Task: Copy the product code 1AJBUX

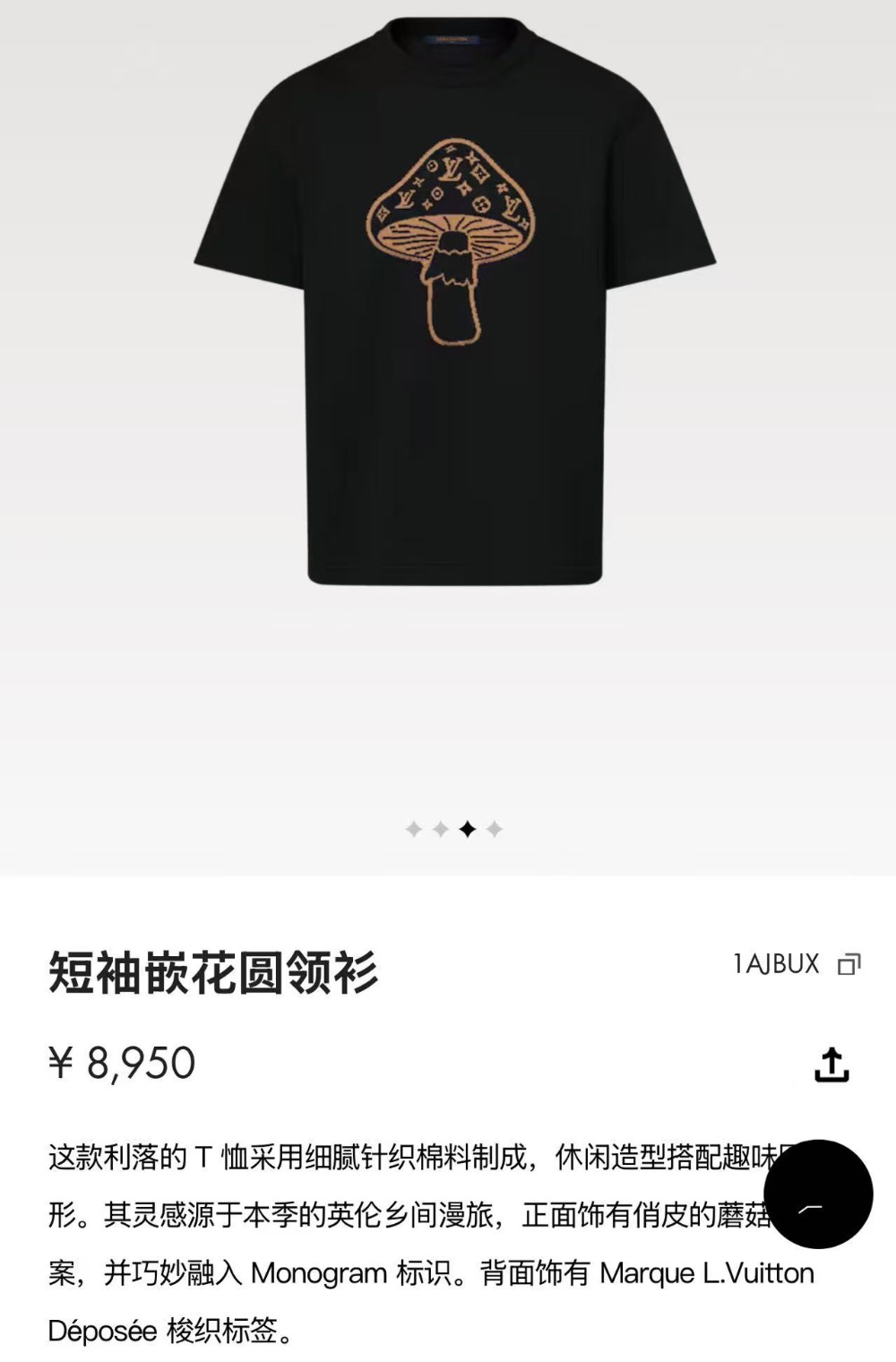Action: click(849, 964)
